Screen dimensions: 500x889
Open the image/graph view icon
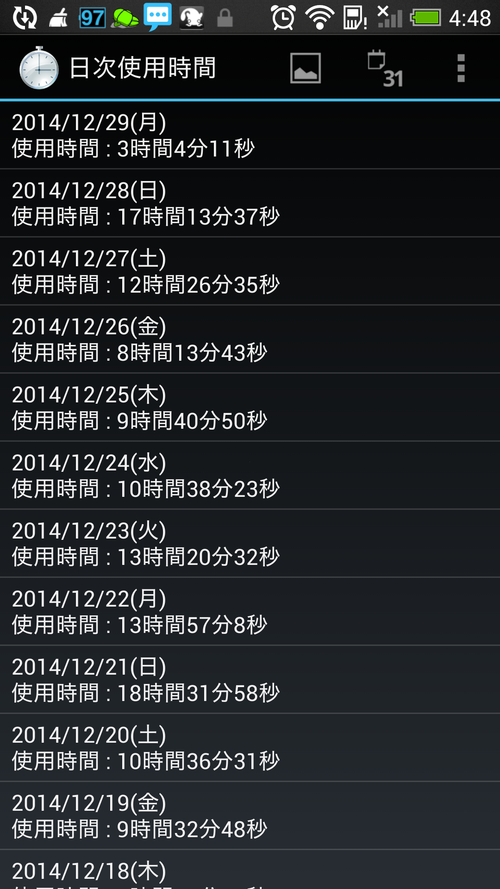(x=306, y=68)
